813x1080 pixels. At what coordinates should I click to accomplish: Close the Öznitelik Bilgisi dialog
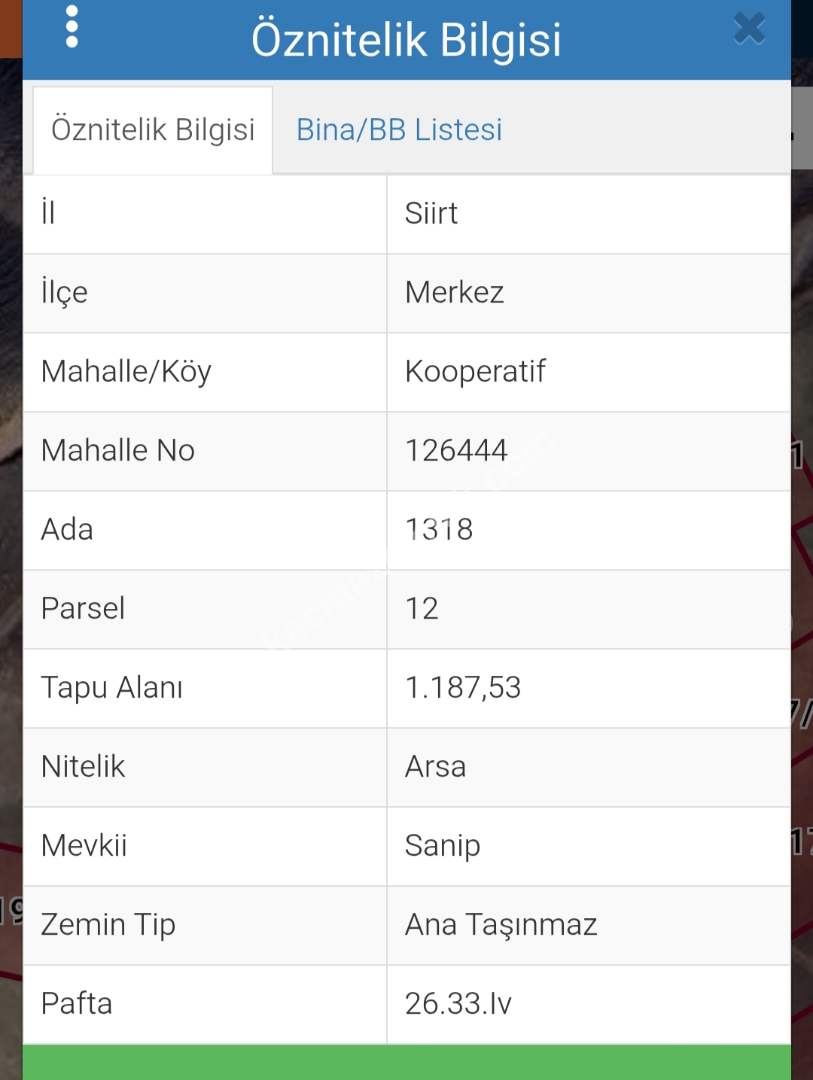[x=748, y=29]
